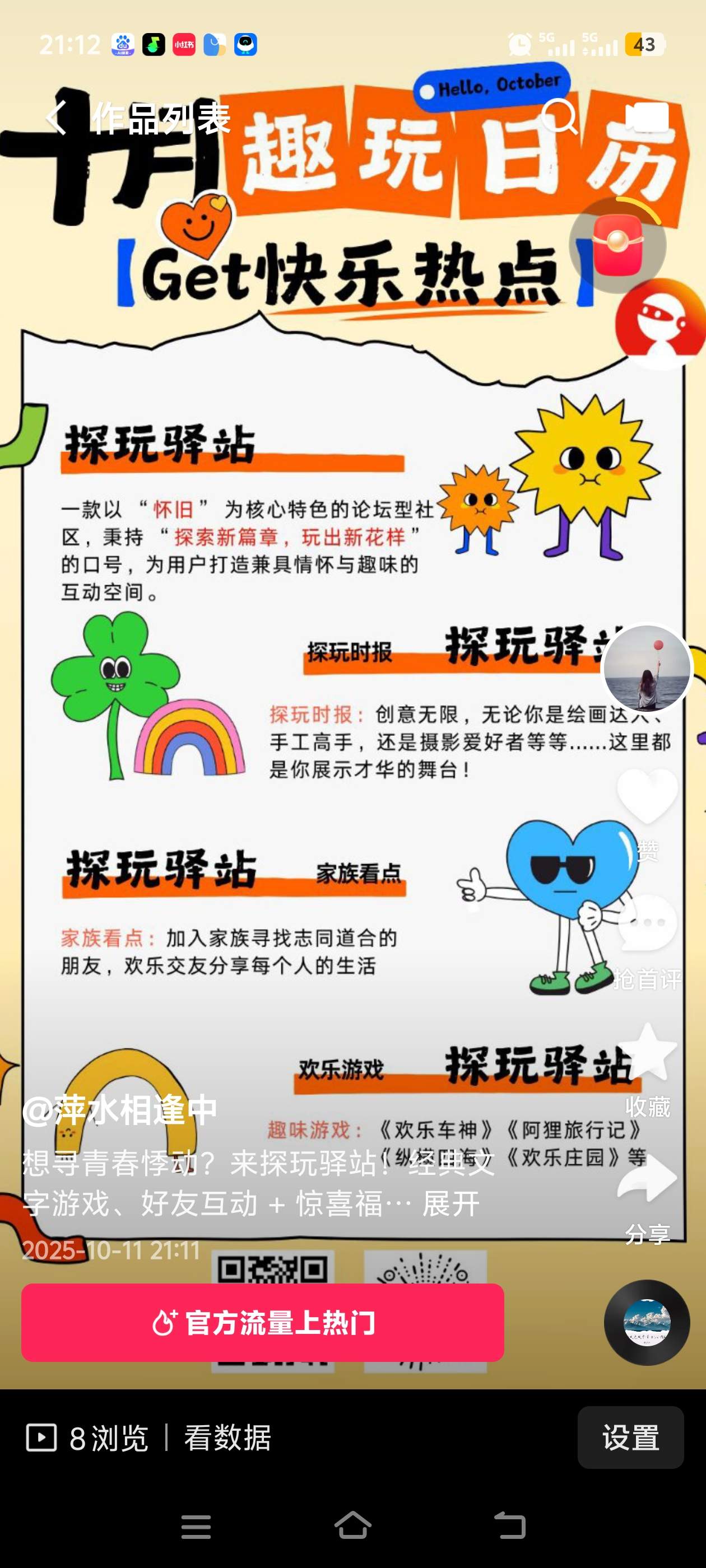Open the 设置 button
The image size is (706, 1568).
(630, 1438)
